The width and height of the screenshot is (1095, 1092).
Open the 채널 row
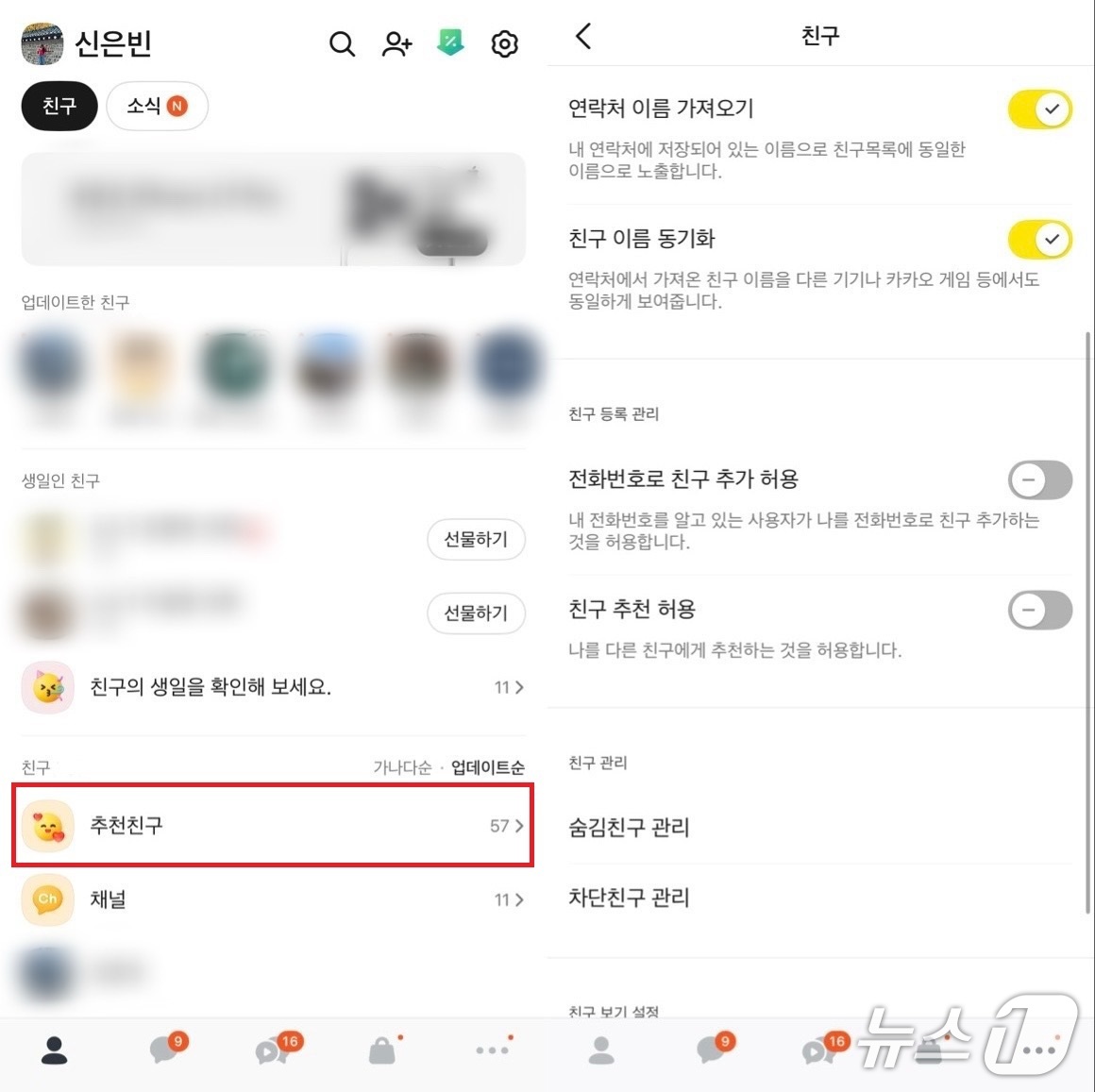tap(273, 899)
